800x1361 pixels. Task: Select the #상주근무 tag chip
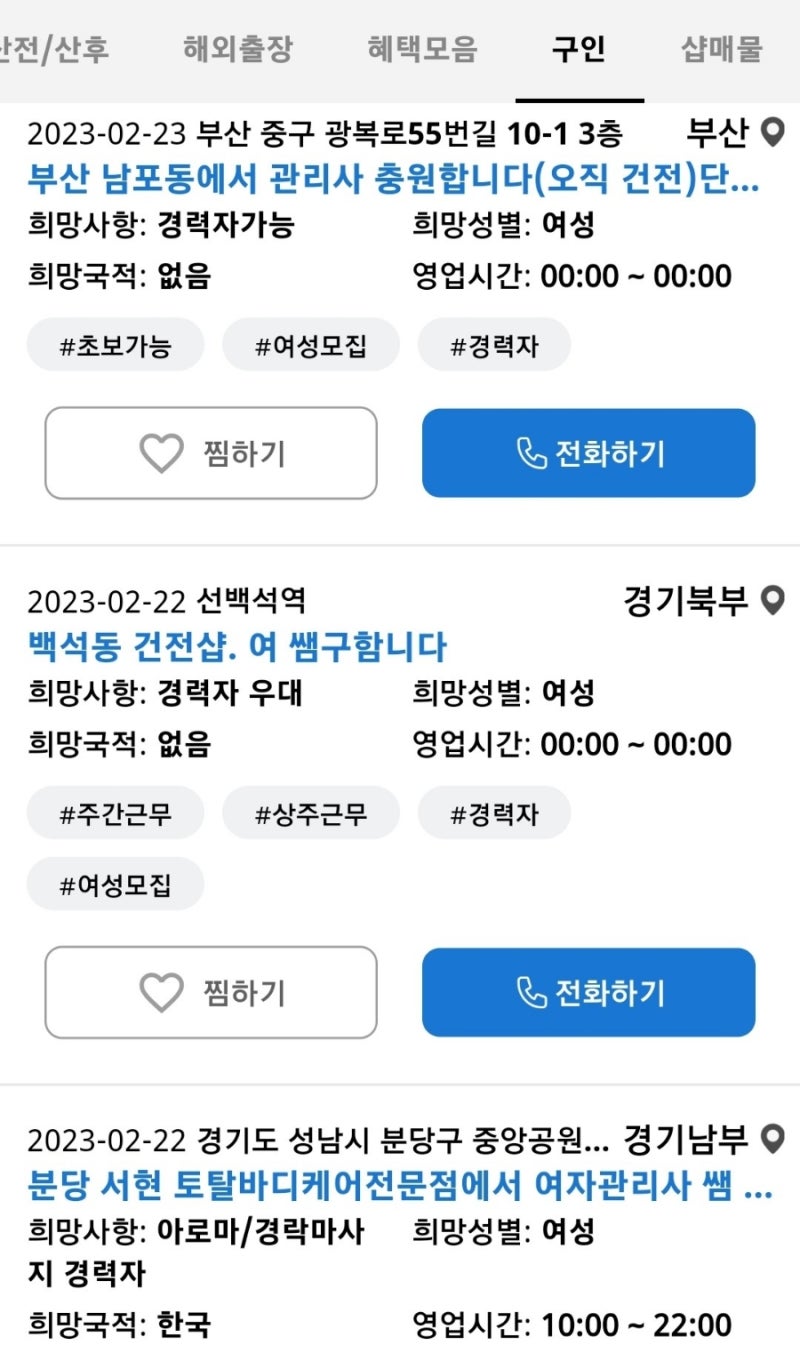point(310,813)
